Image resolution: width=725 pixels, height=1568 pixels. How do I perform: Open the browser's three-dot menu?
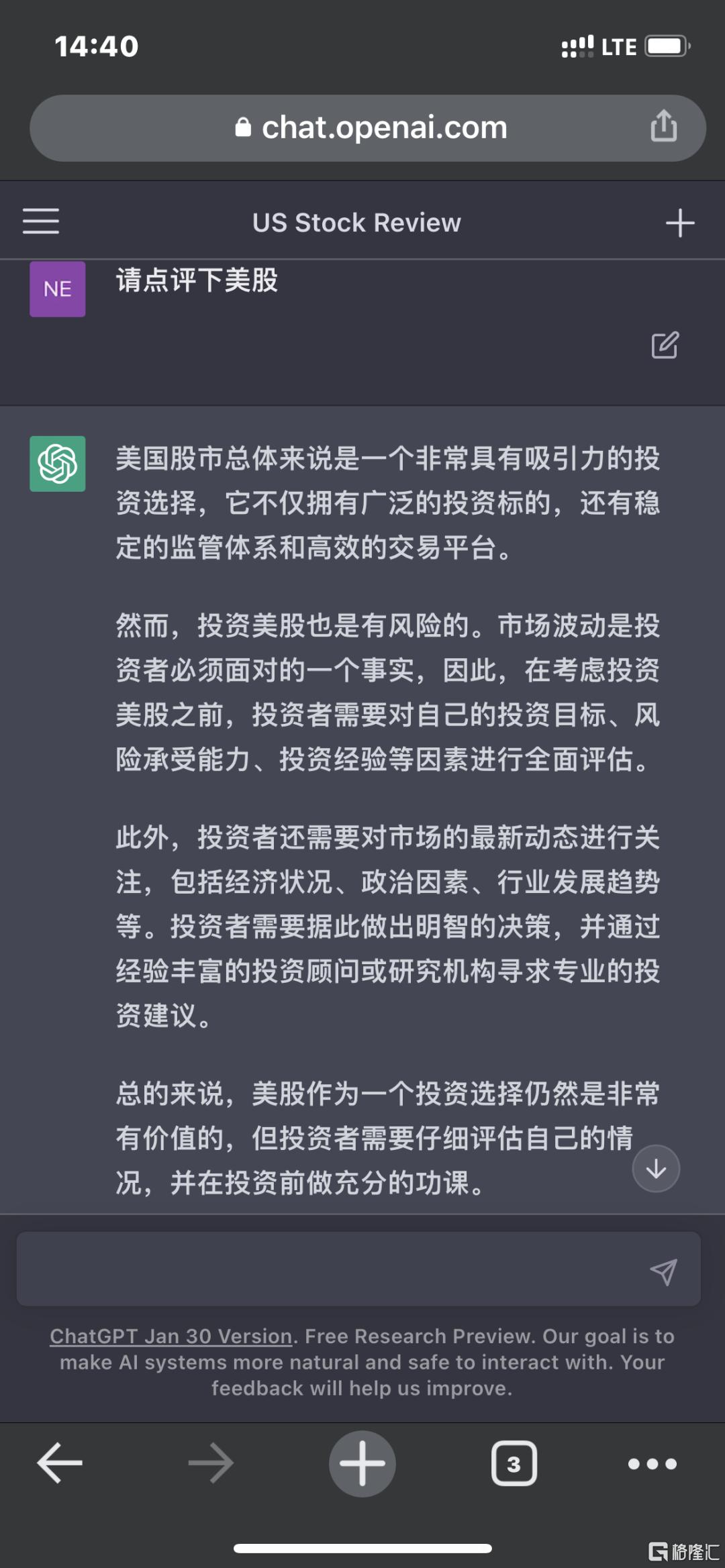click(x=652, y=1463)
